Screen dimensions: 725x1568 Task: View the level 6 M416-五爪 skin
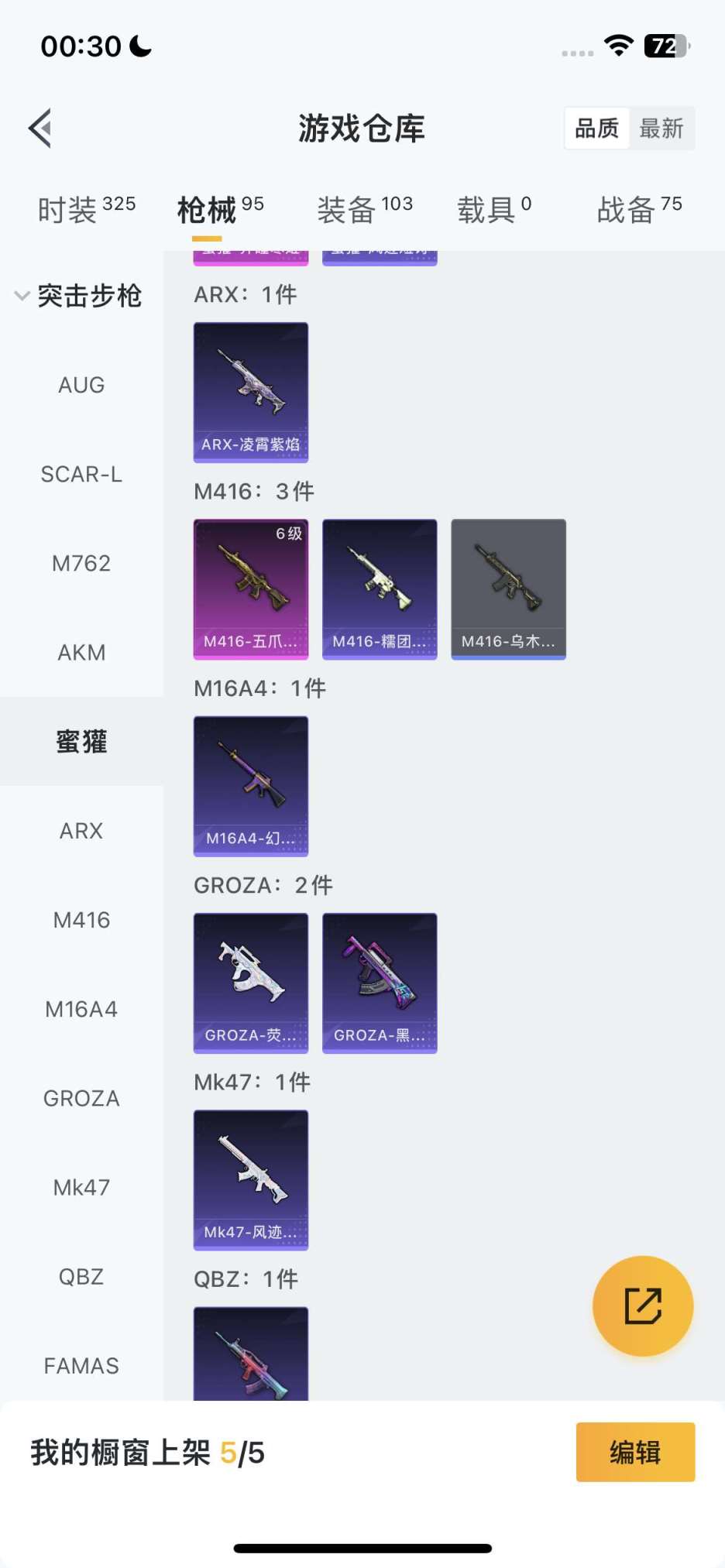tap(251, 588)
